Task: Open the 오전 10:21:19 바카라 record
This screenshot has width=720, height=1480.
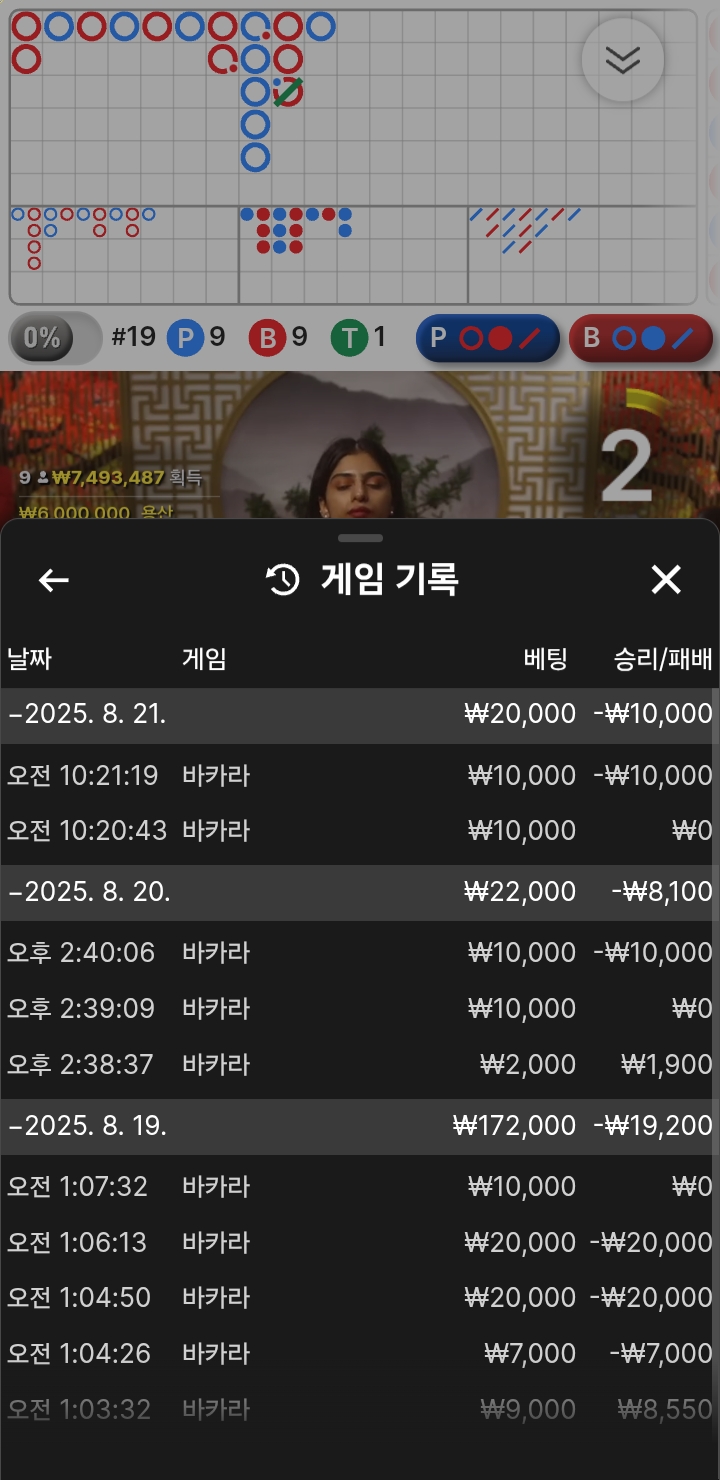Action: coord(360,775)
